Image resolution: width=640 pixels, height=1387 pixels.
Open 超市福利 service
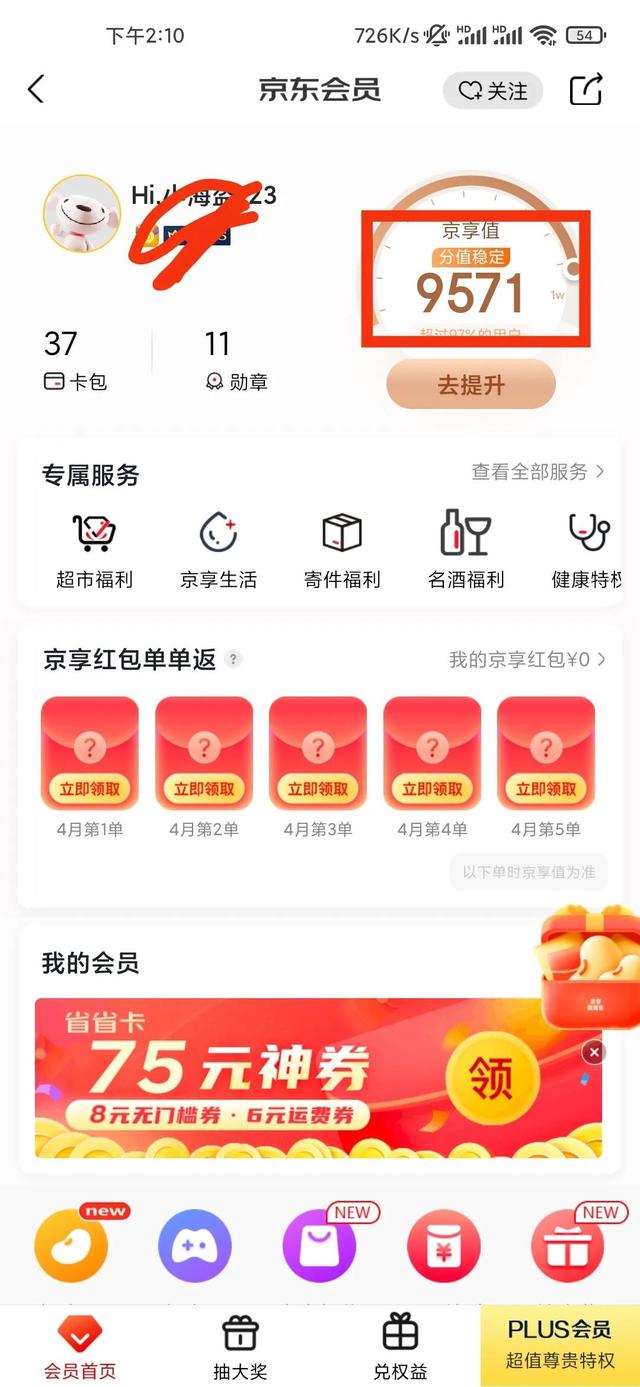(x=94, y=548)
